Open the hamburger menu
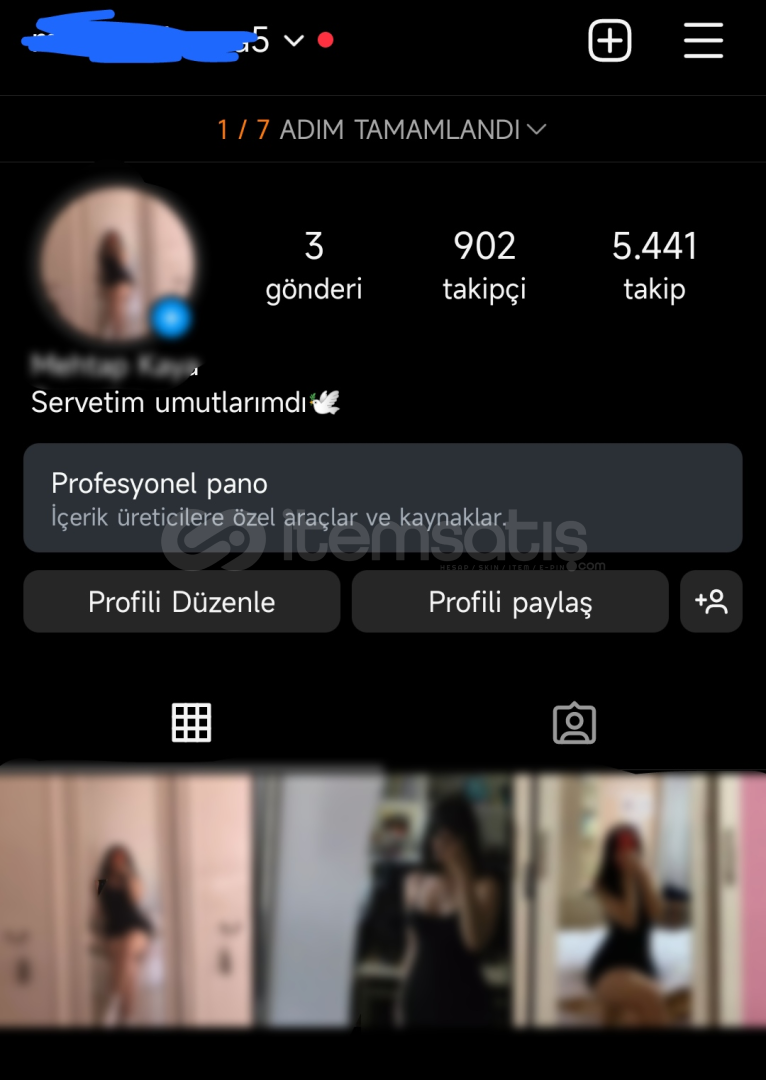The image size is (766, 1080). point(703,41)
